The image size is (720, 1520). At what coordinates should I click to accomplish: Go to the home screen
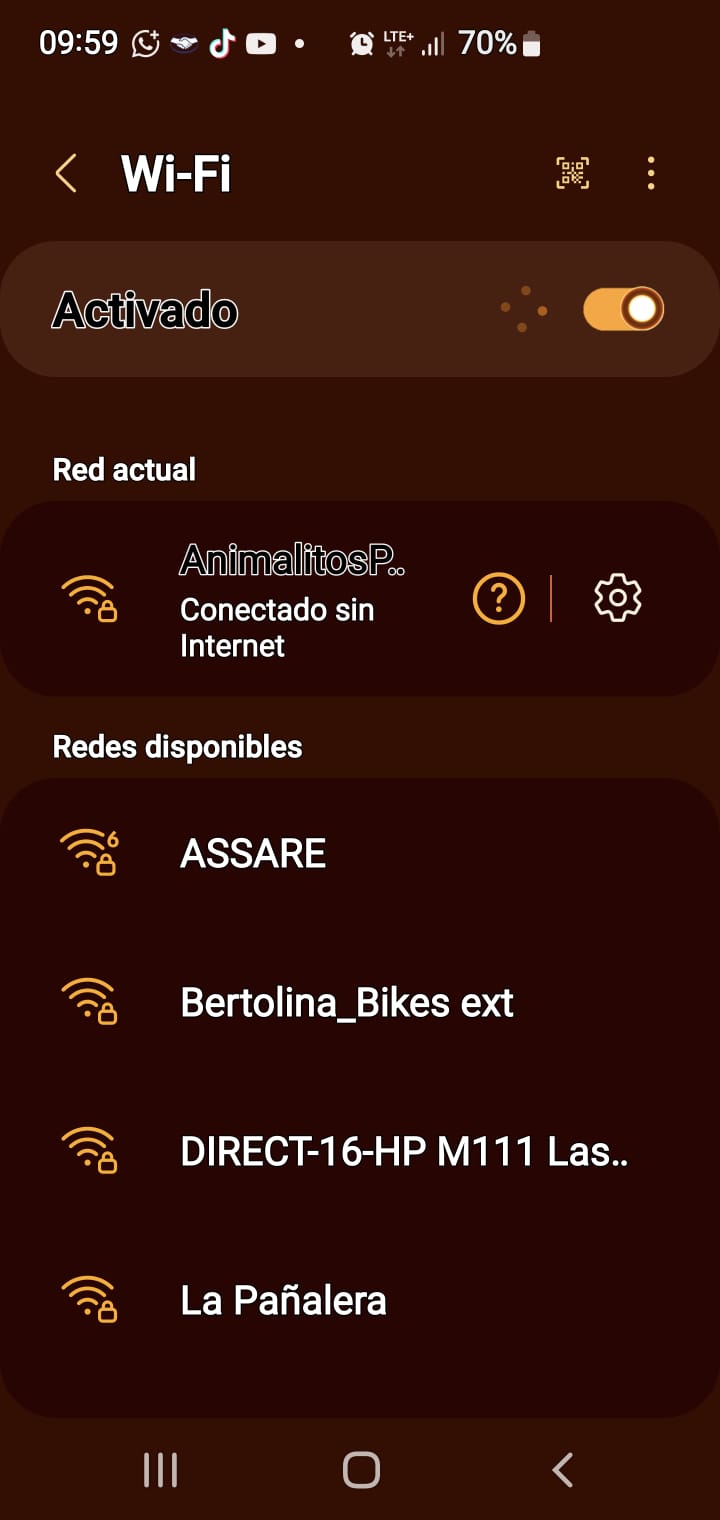coord(361,1470)
